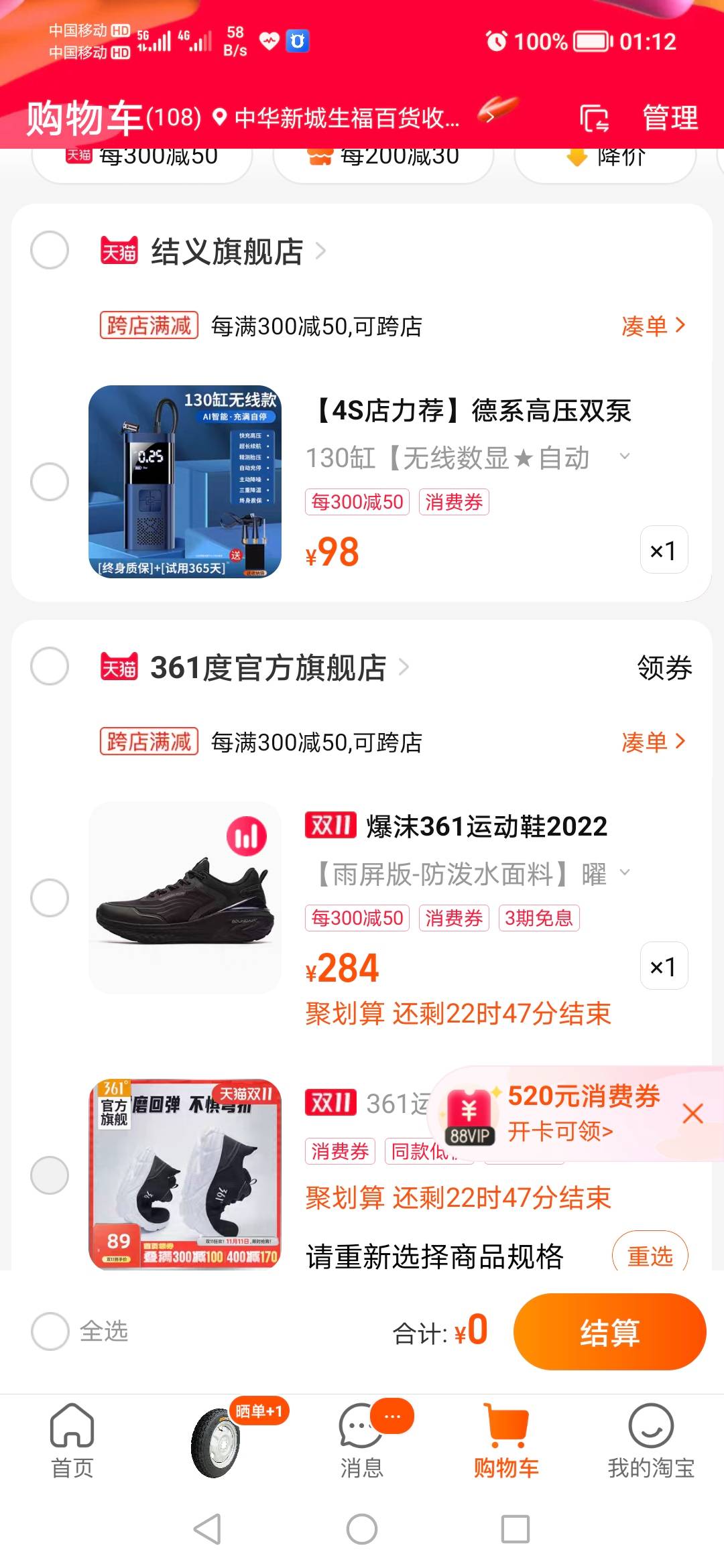724x1568 pixels.
Task: Tap 领券 for 361度官方旗舰店 coupons
Action: point(664,668)
